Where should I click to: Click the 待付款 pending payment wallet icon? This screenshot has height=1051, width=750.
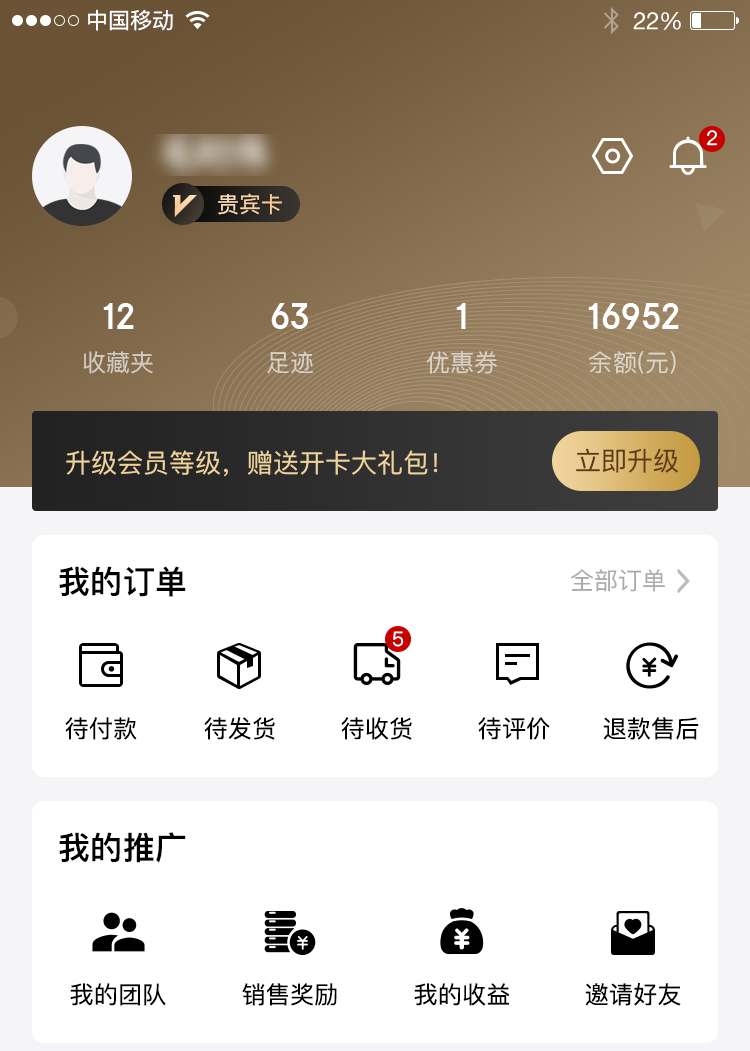coord(100,665)
